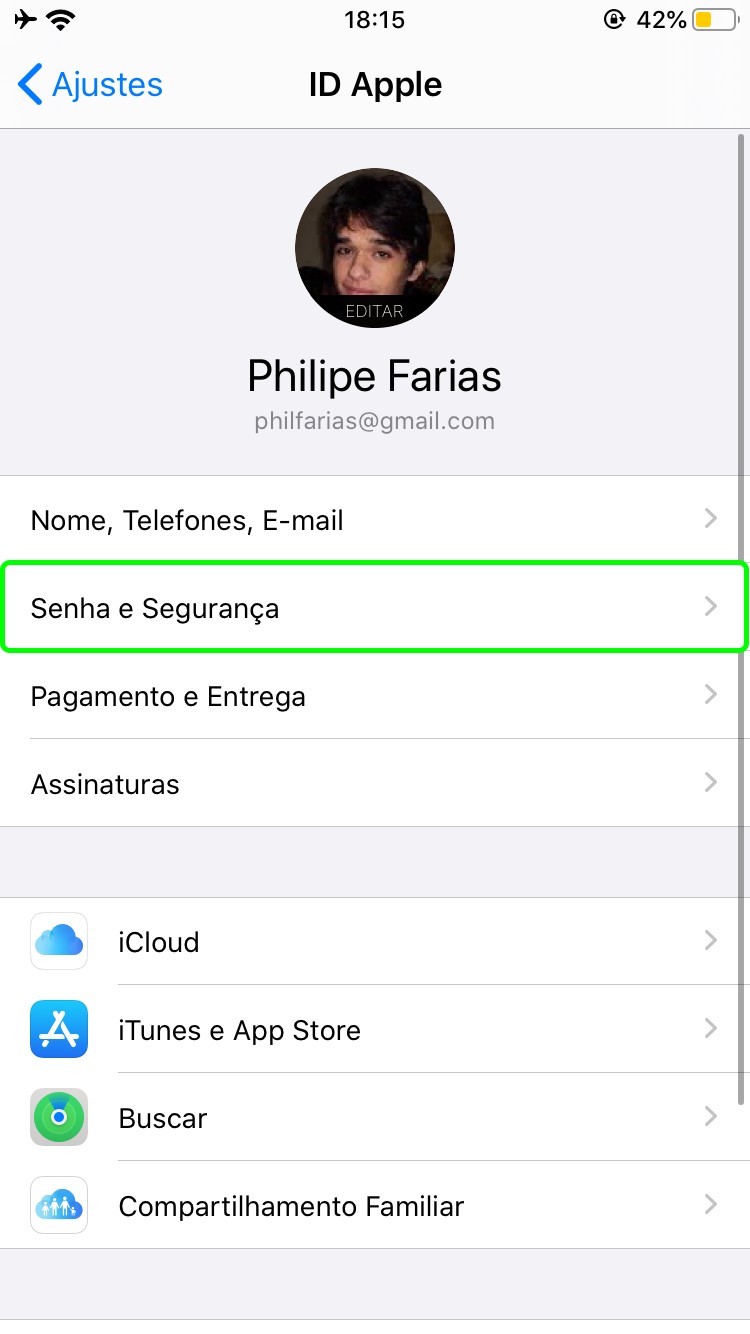This screenshot has width=750, height=1334.
Task: Open Compartilhamento Familiar
Action: (374, 1206)
